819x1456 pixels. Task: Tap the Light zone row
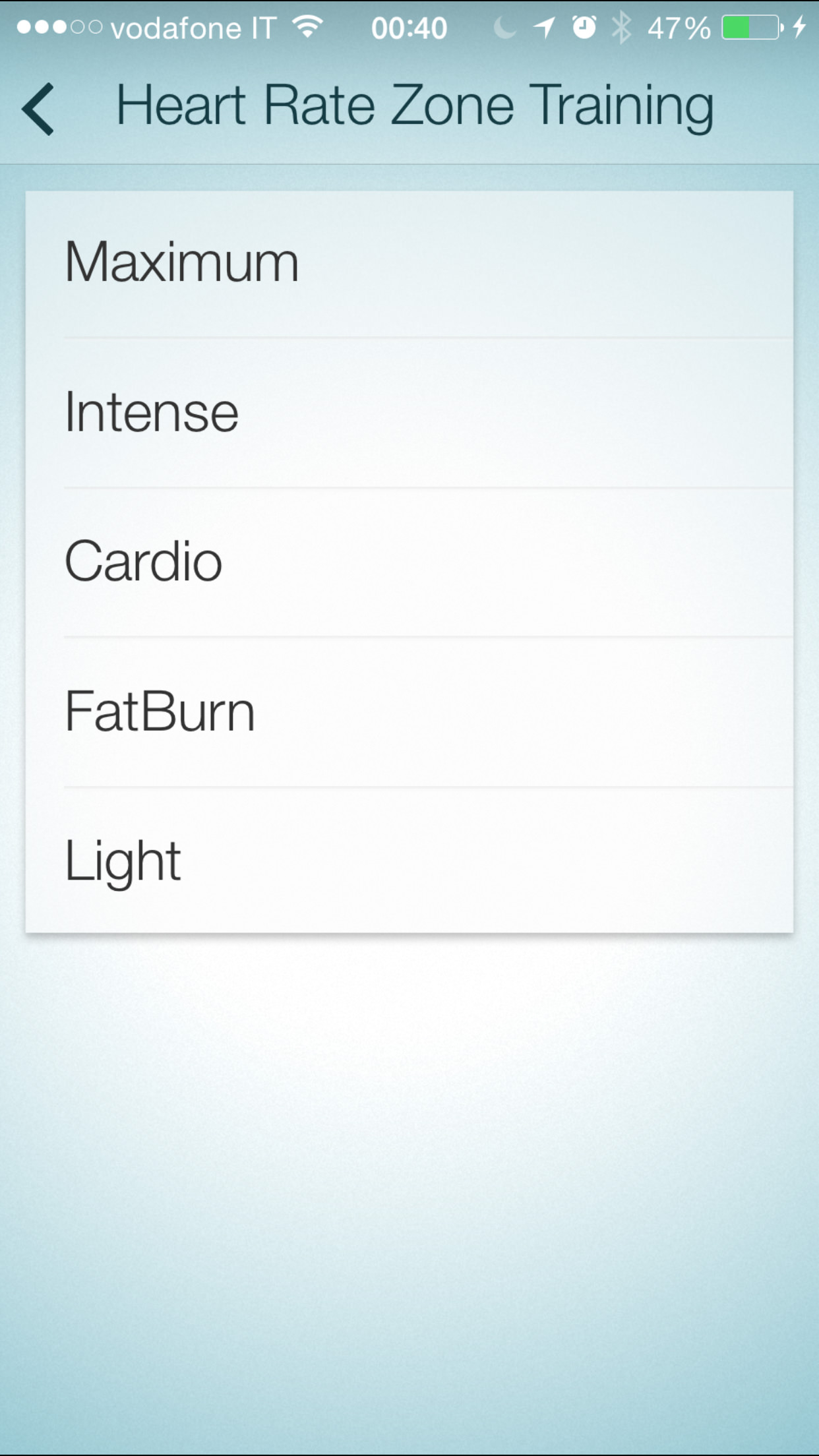pos(409,861)
